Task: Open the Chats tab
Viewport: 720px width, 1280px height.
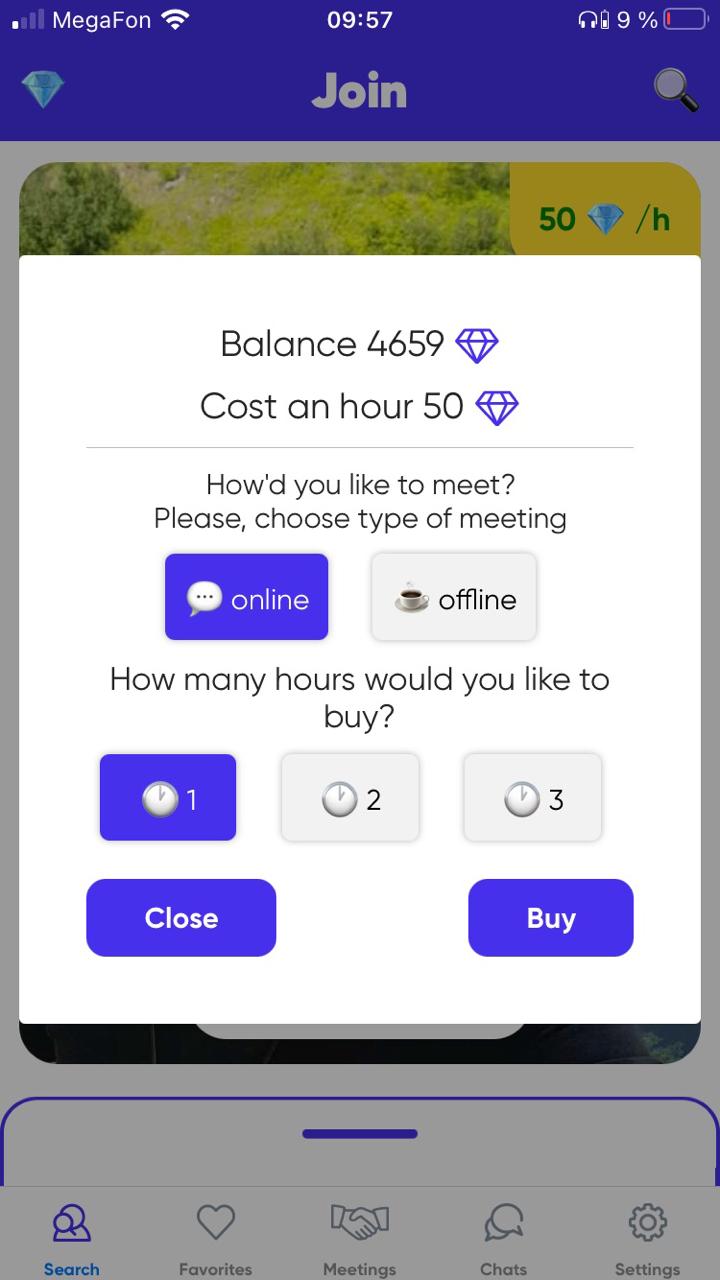Action: click(503, 1238)
